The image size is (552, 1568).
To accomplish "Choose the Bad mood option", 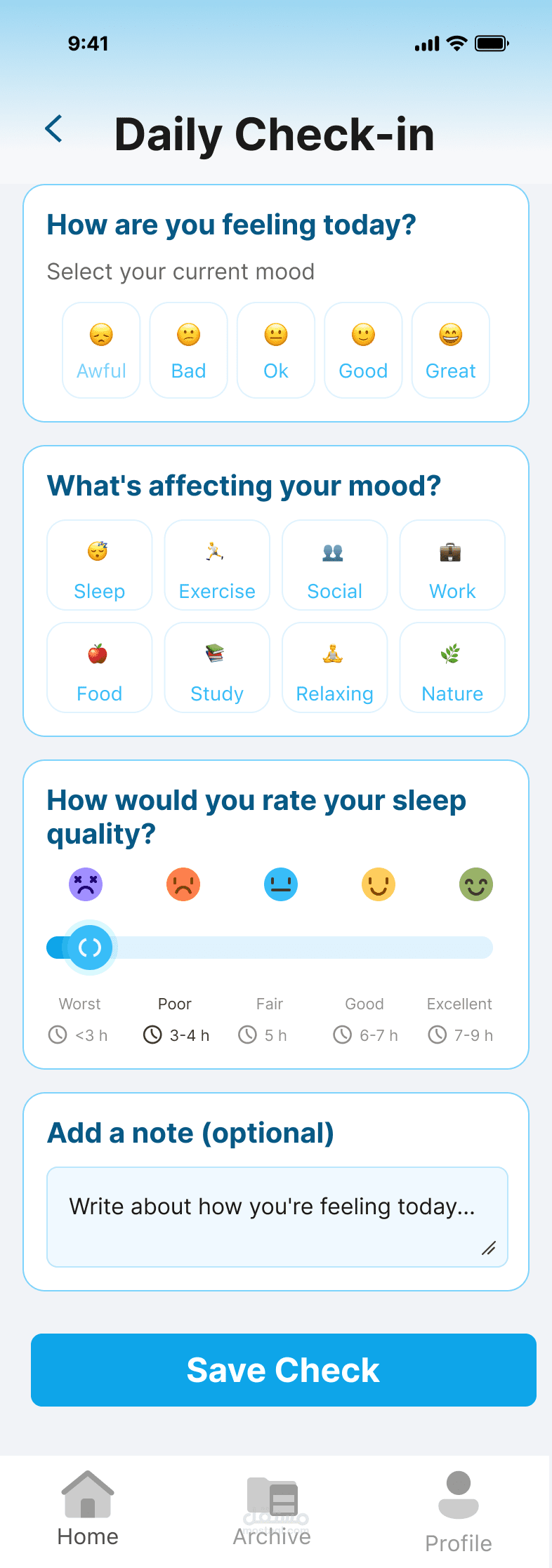I will pyautogui.click(x=188, y=350).
